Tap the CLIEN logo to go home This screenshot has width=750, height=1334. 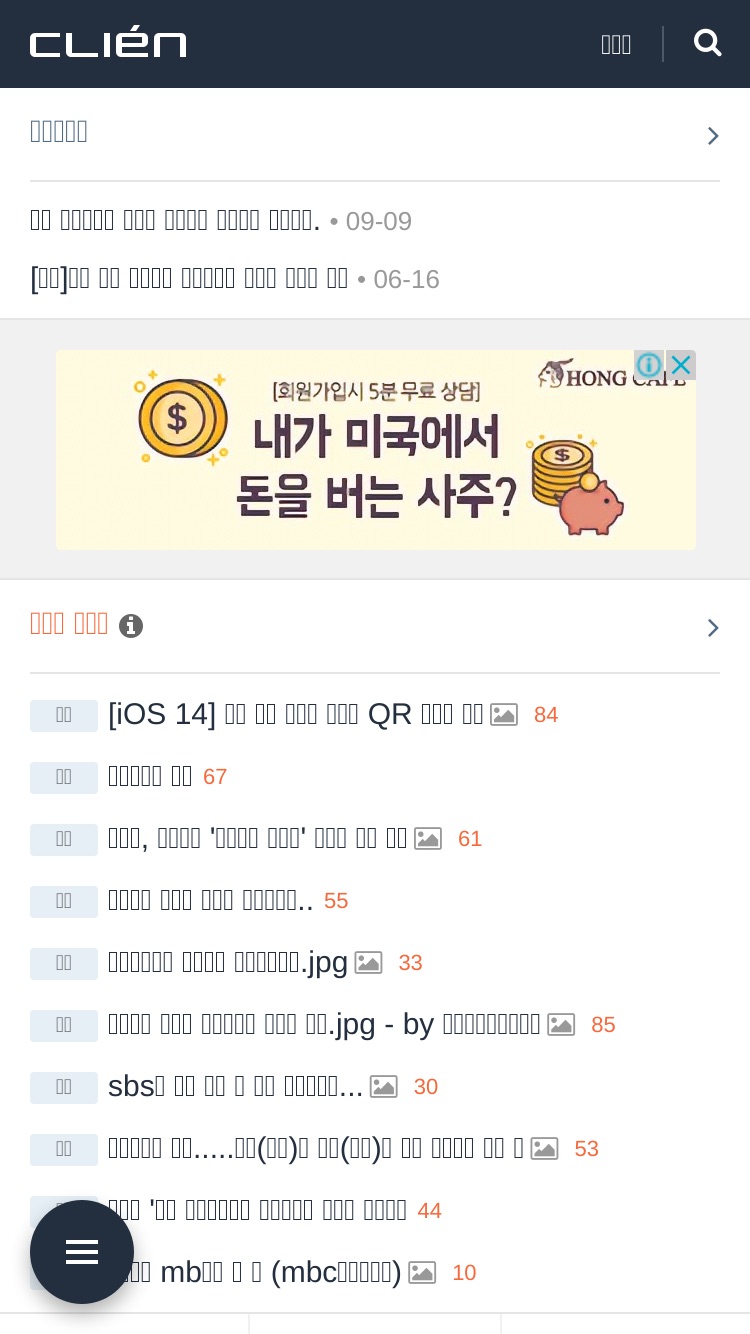pyautogui.click(x=108, y=45)
